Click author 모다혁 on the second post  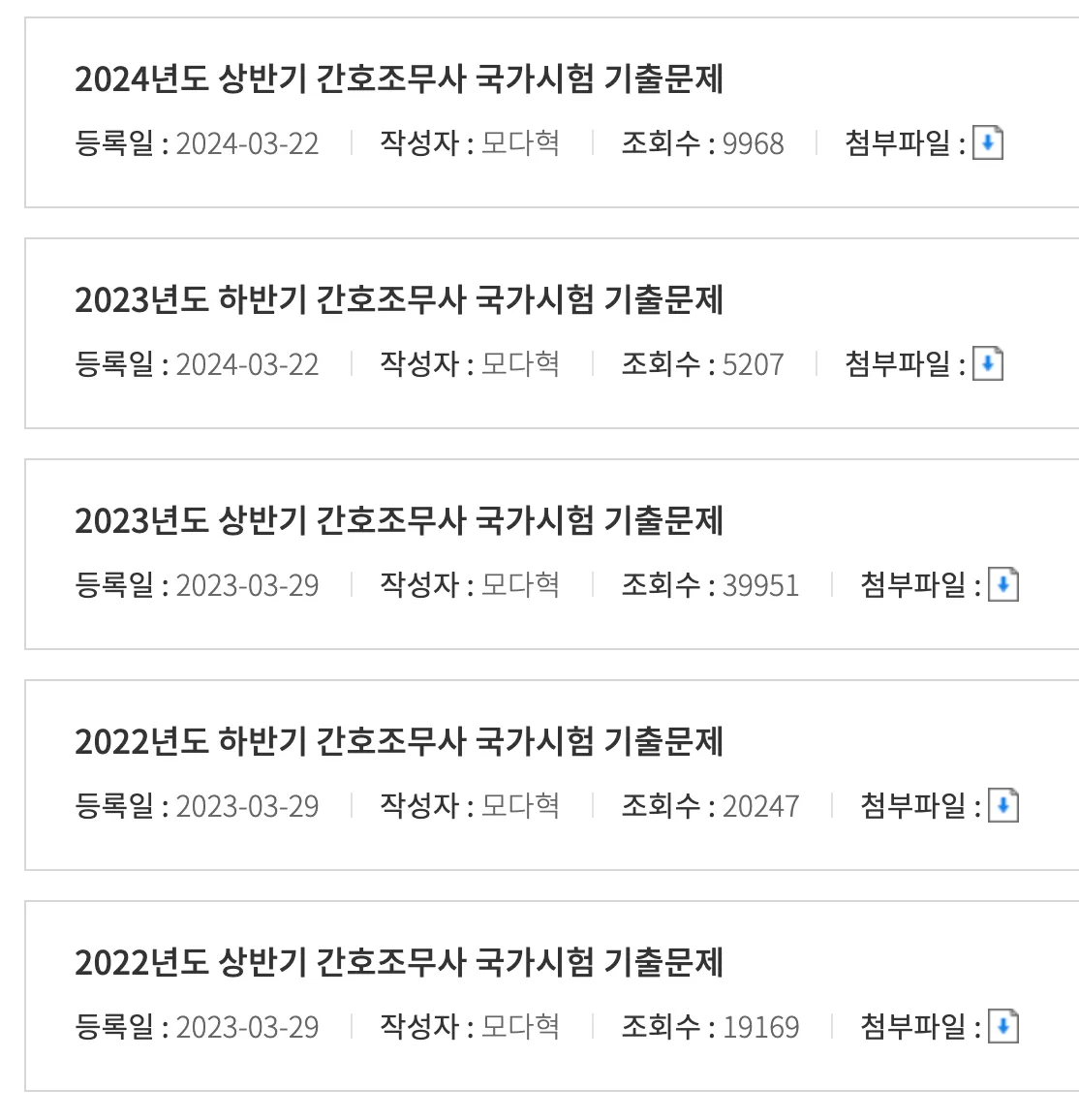pos(520,363)
